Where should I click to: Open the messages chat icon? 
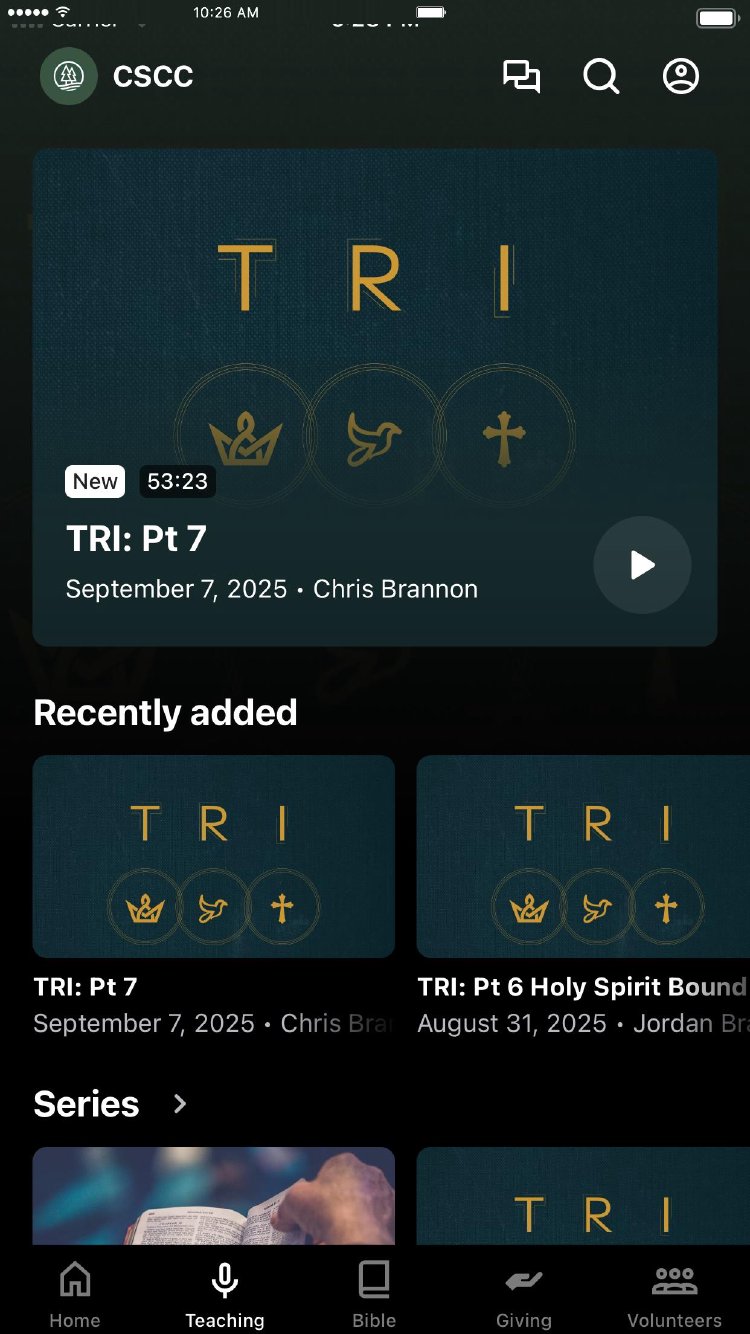pos(521,77)
